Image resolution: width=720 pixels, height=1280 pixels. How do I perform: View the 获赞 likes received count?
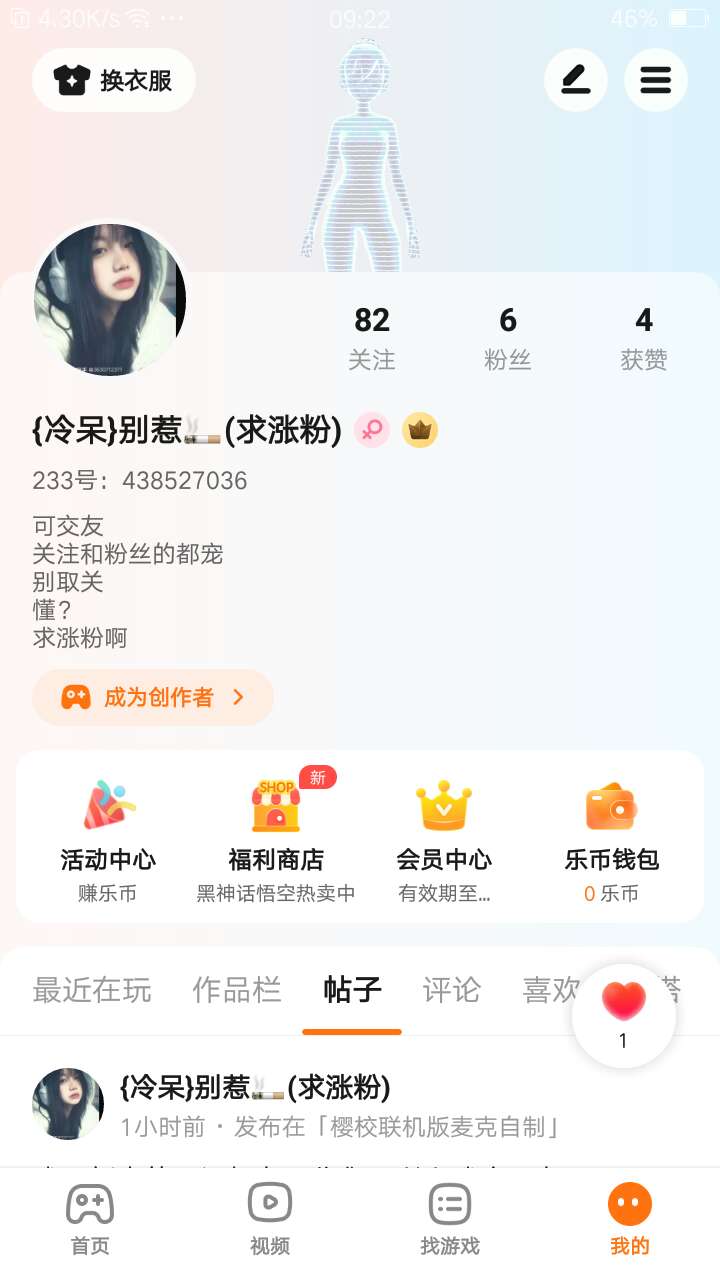pos(644,338)
